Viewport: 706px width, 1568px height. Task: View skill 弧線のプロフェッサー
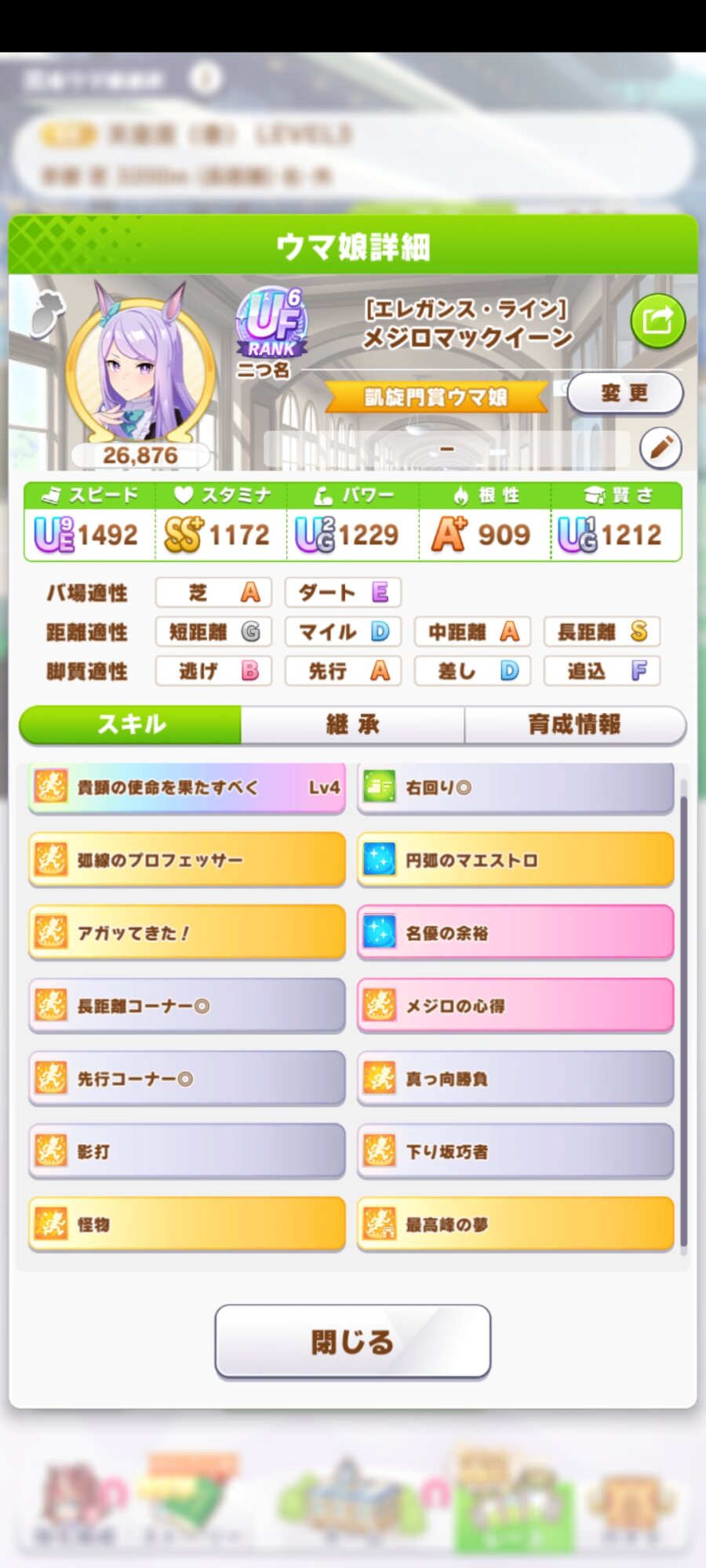click(x=187, y=860)
